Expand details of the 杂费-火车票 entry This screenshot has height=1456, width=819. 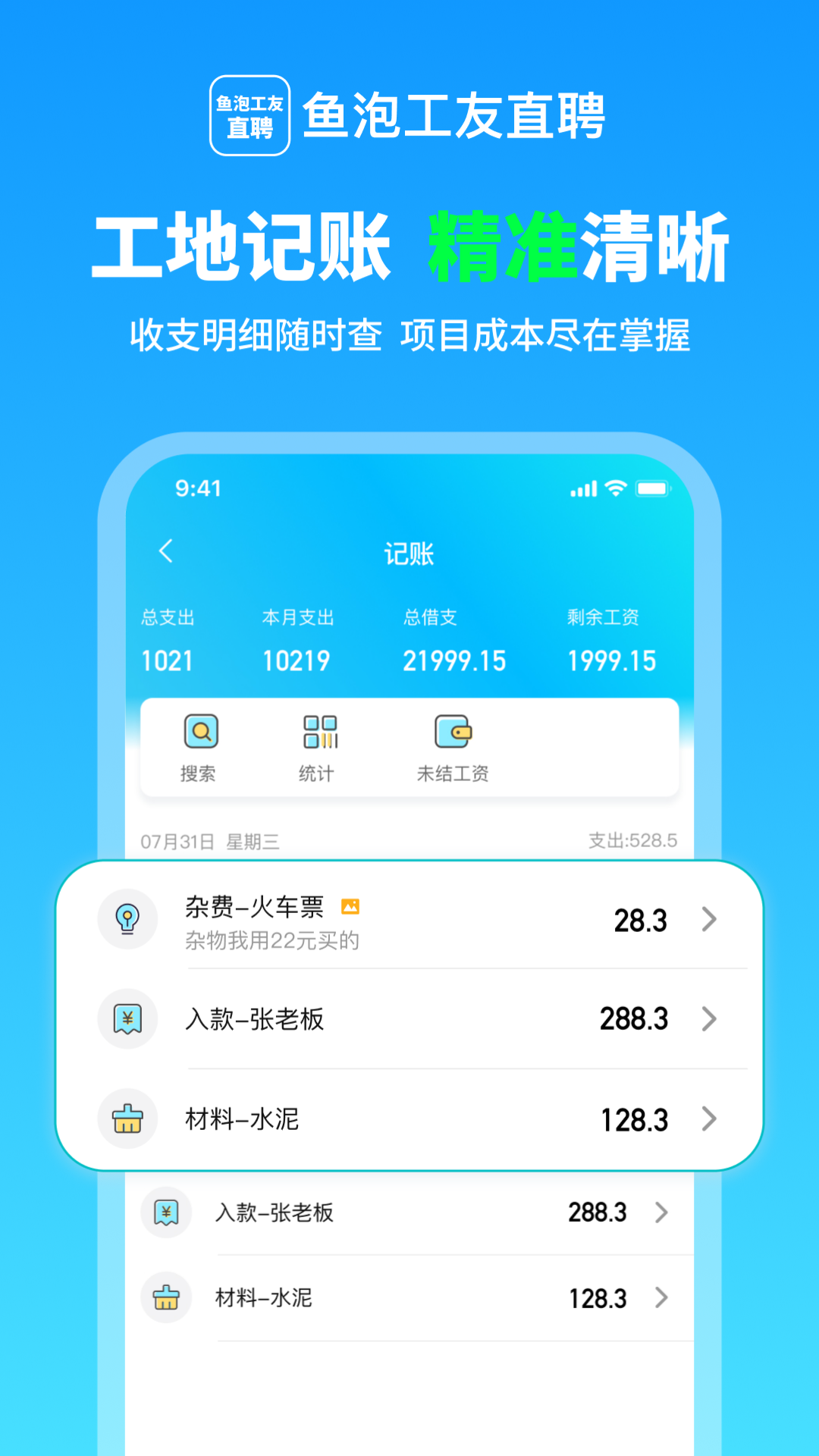[709, 920]
